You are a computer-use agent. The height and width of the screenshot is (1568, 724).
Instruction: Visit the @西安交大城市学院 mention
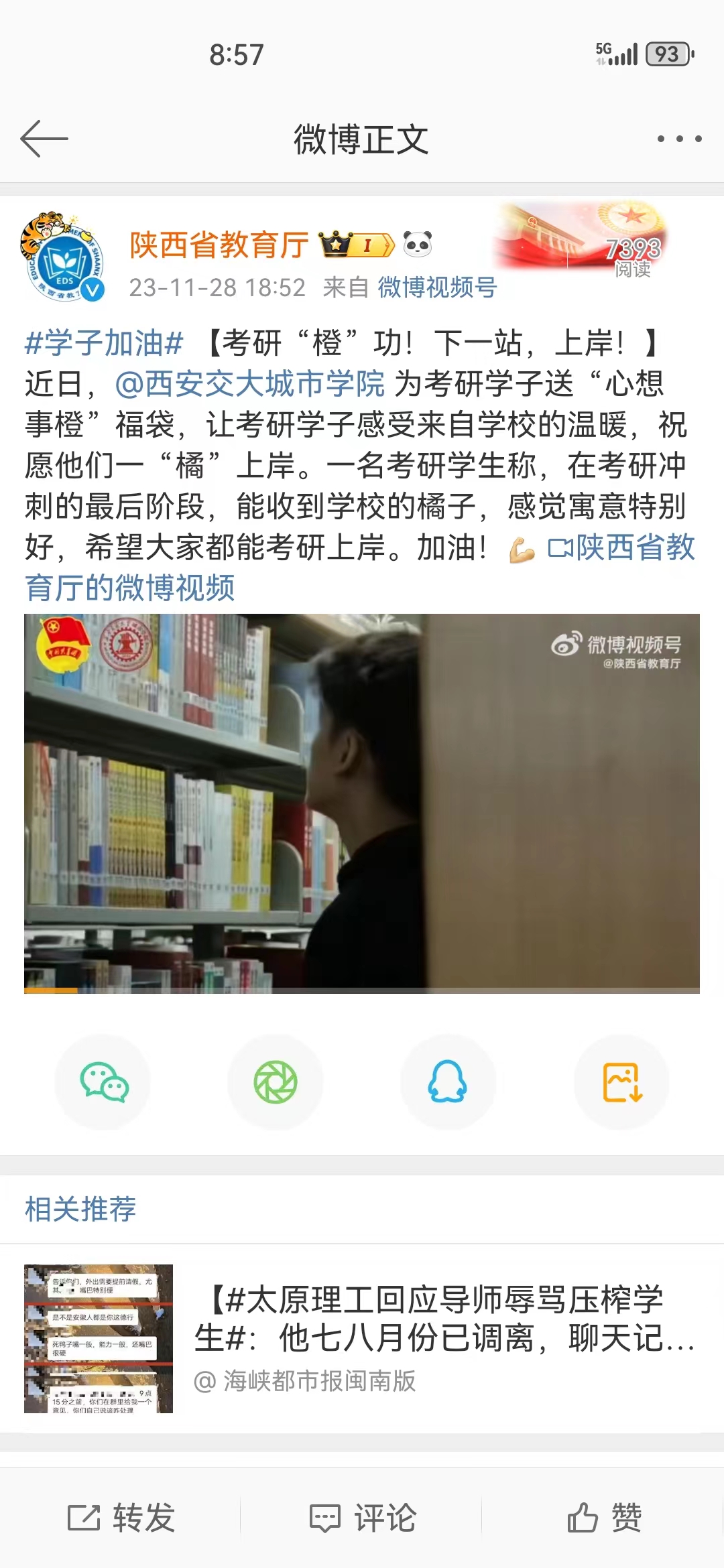tap(250, 384)
